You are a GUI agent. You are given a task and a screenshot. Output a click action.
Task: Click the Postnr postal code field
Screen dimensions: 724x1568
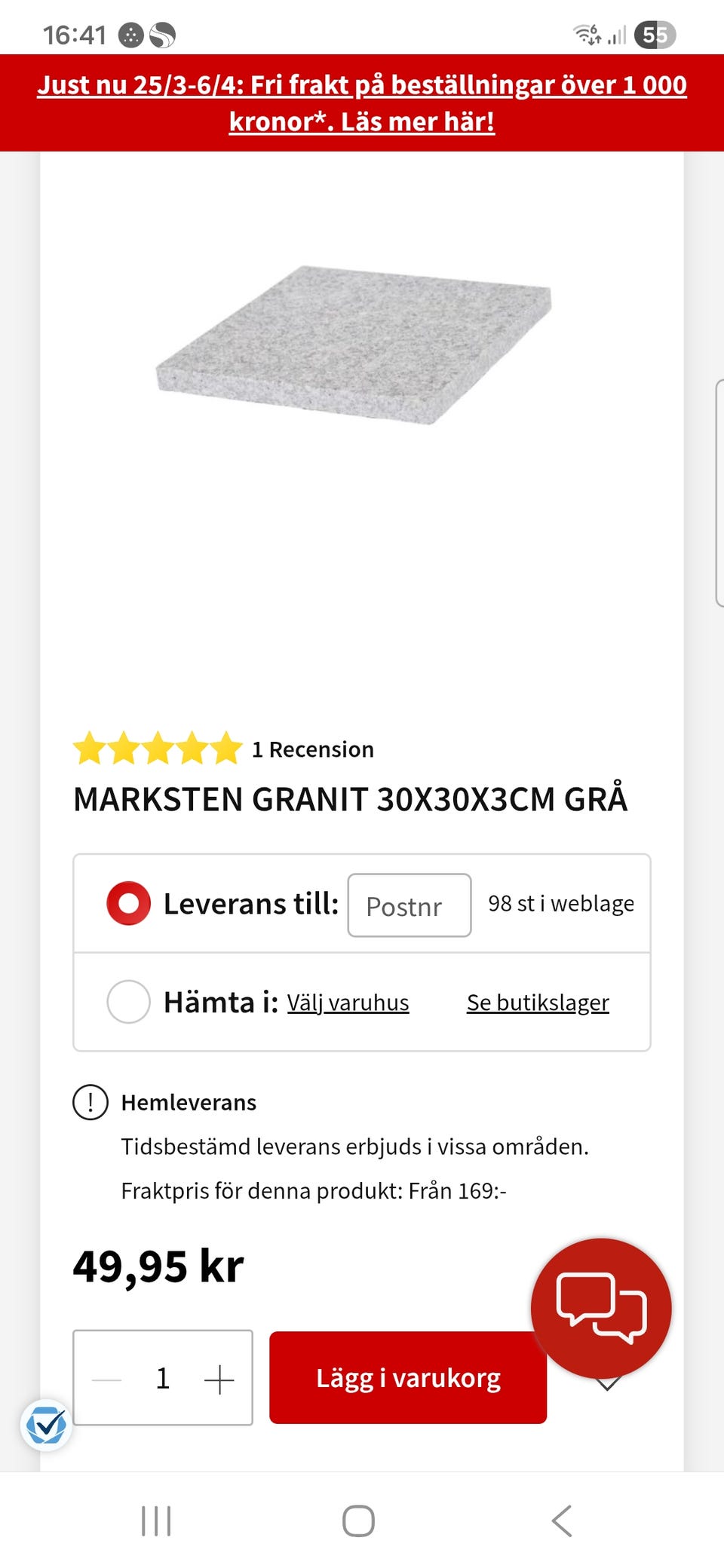(x=409, y=906)
